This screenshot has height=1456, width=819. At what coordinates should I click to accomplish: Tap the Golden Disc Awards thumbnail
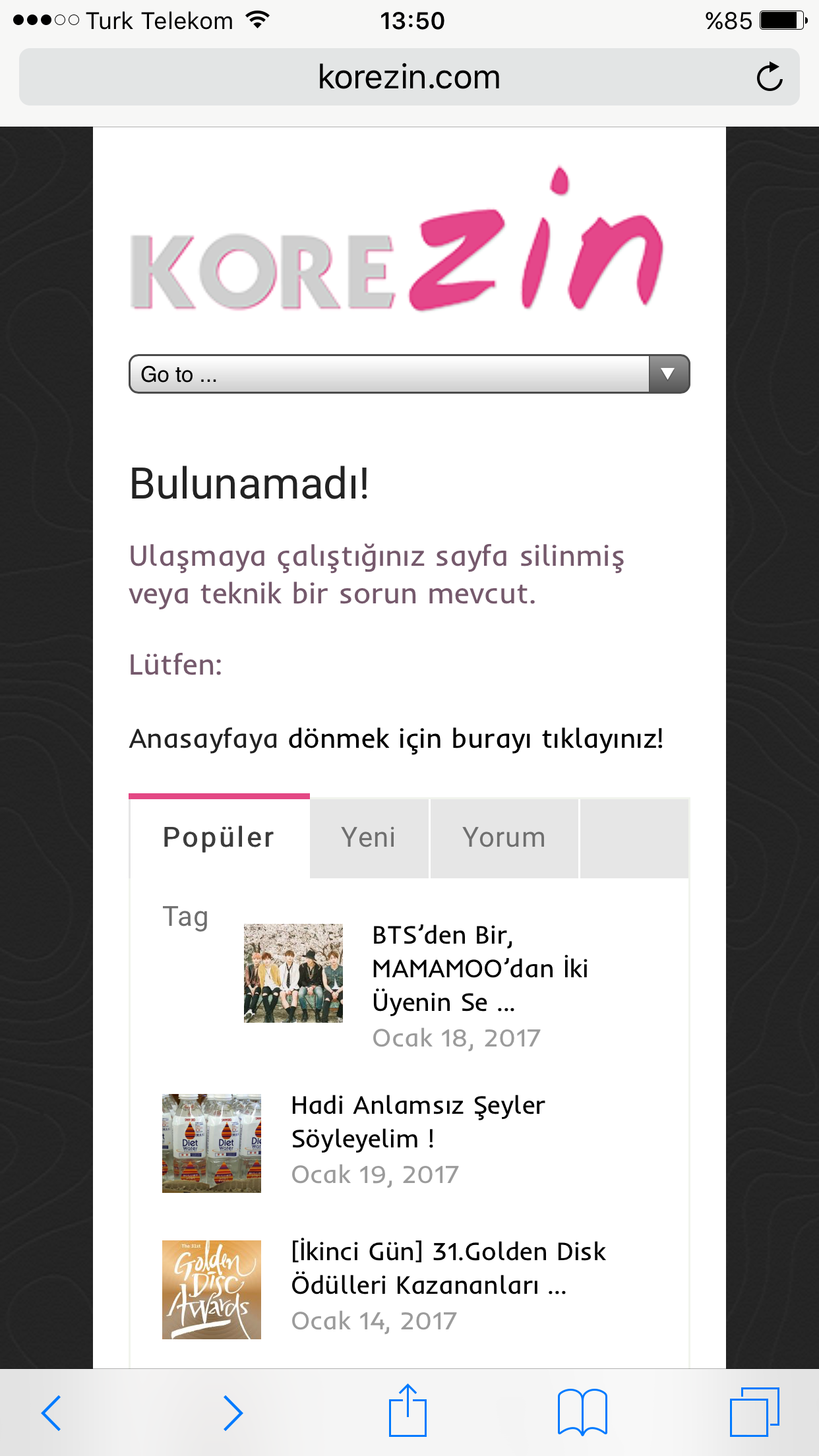tap(212, 1289)
